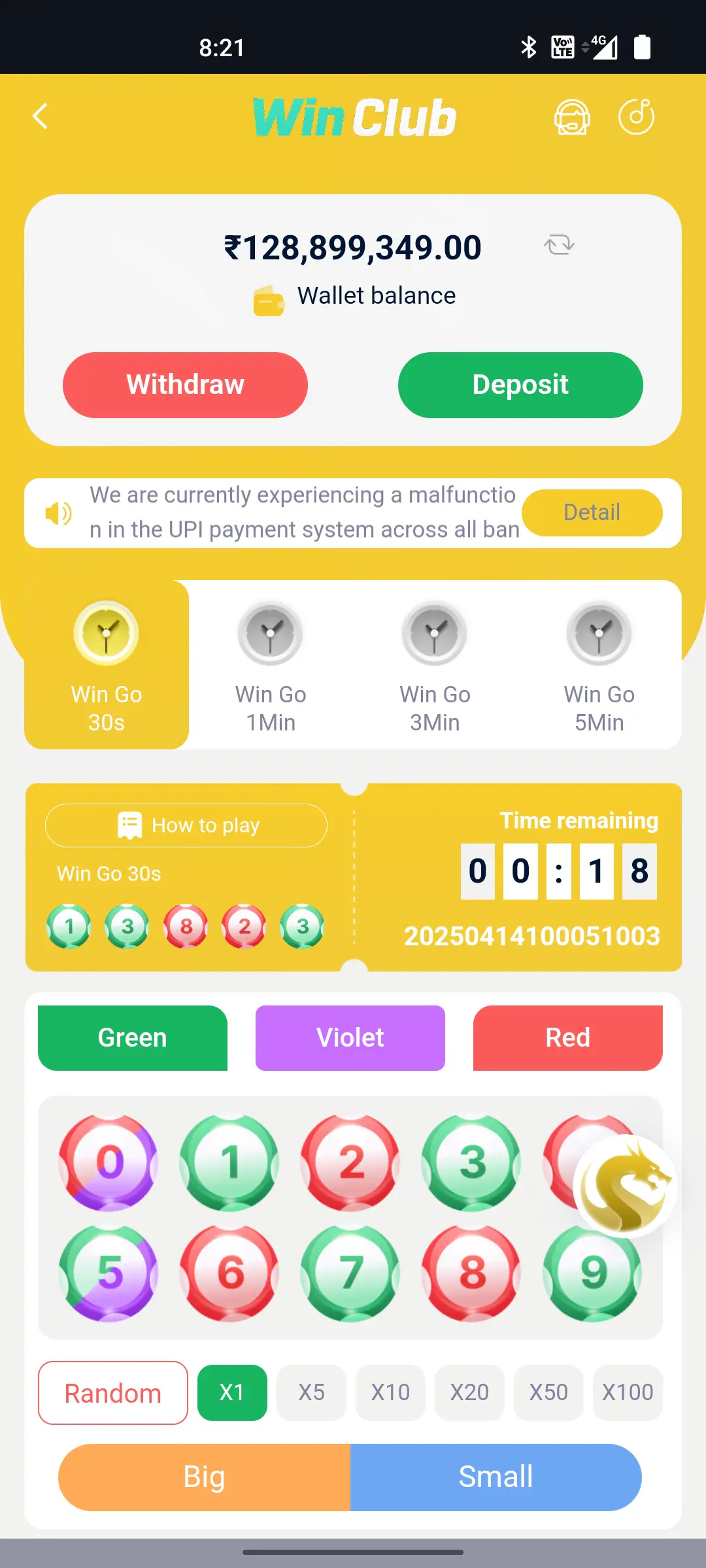Tap the Withdraw button

(x=185, y=385)
